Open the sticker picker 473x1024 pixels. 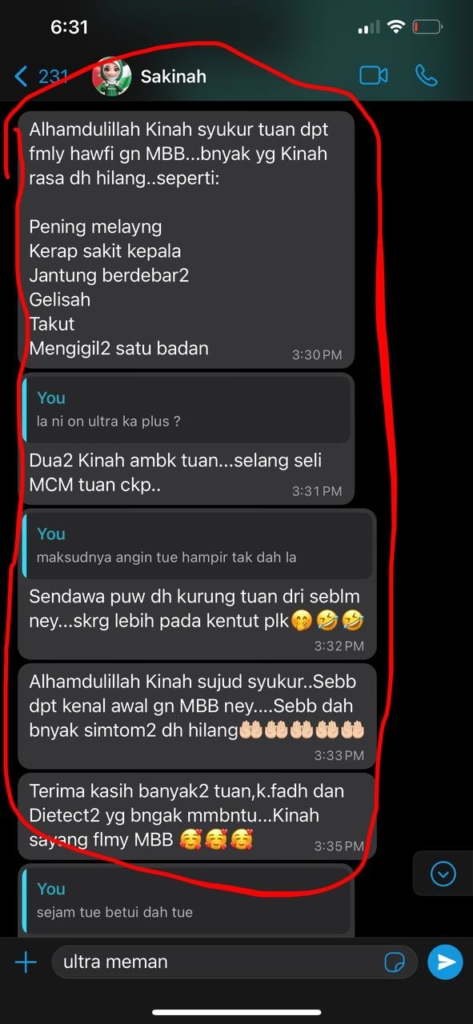(395, 962)
